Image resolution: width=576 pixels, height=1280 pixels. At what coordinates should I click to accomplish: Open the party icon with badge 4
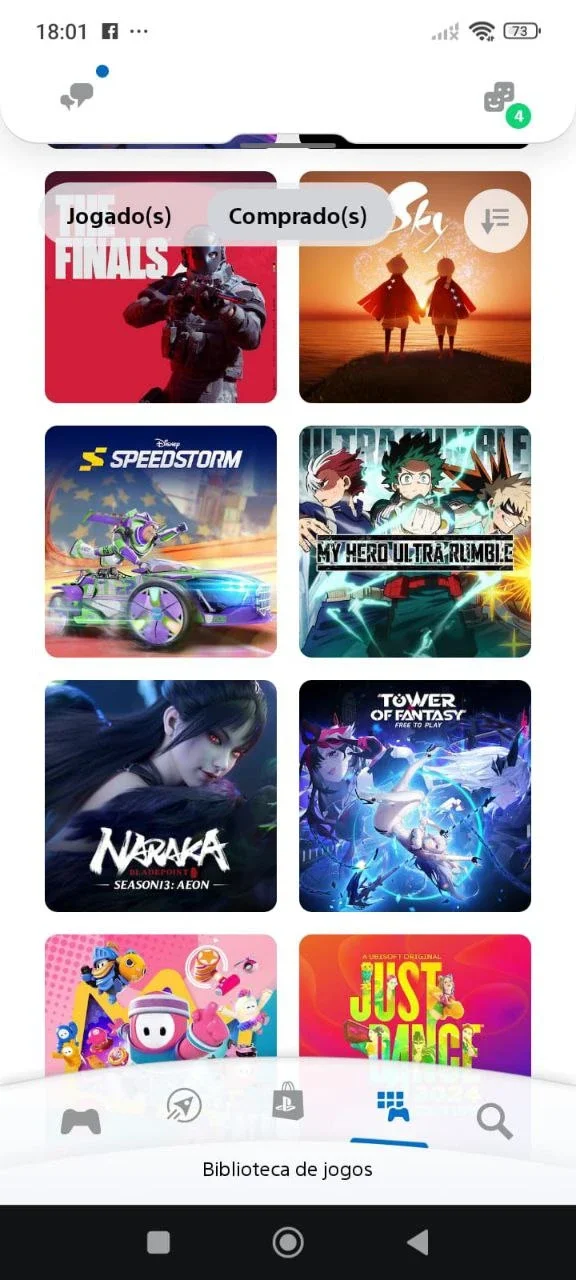click(500, 98)
